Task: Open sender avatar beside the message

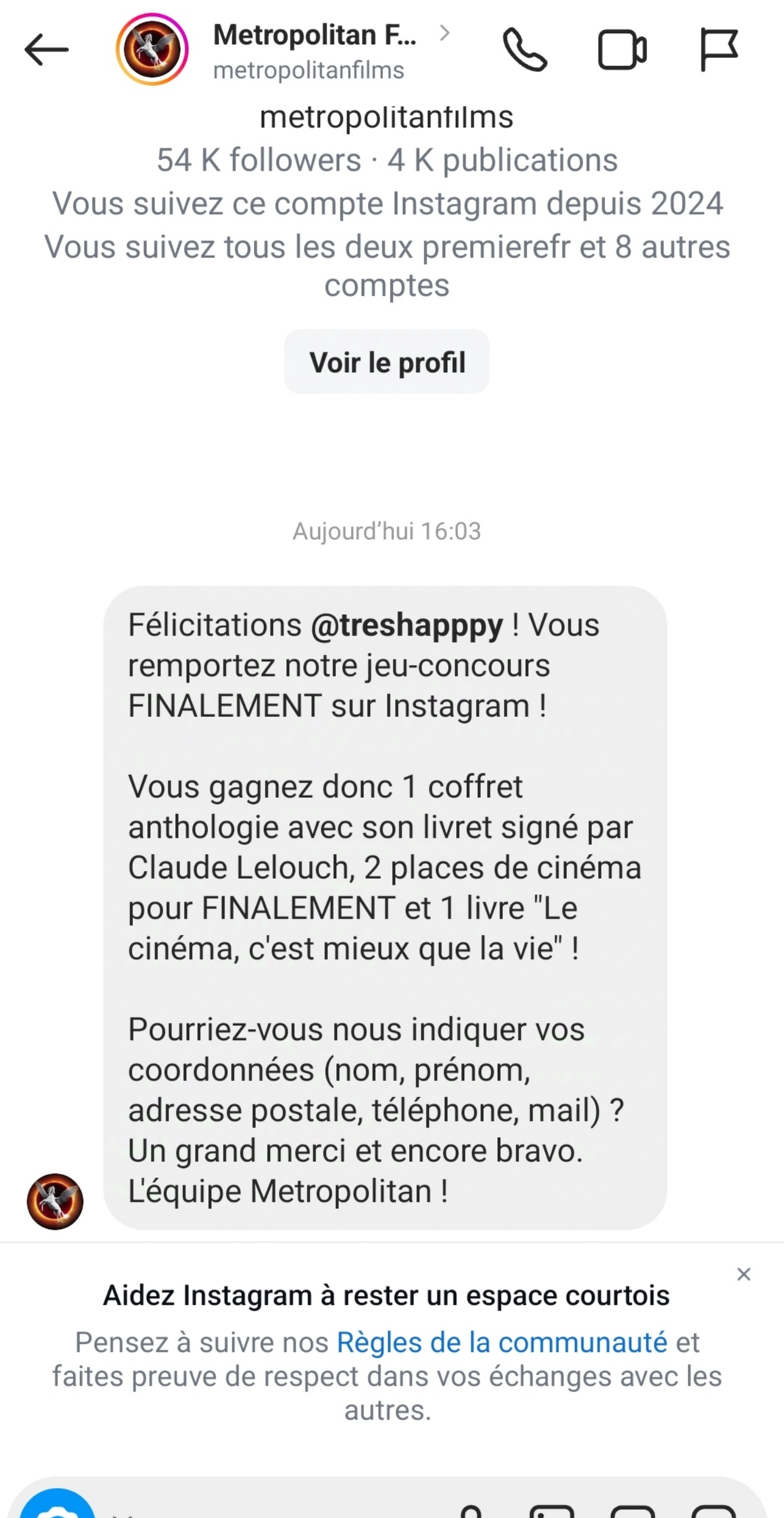Action: point(55,1201)
